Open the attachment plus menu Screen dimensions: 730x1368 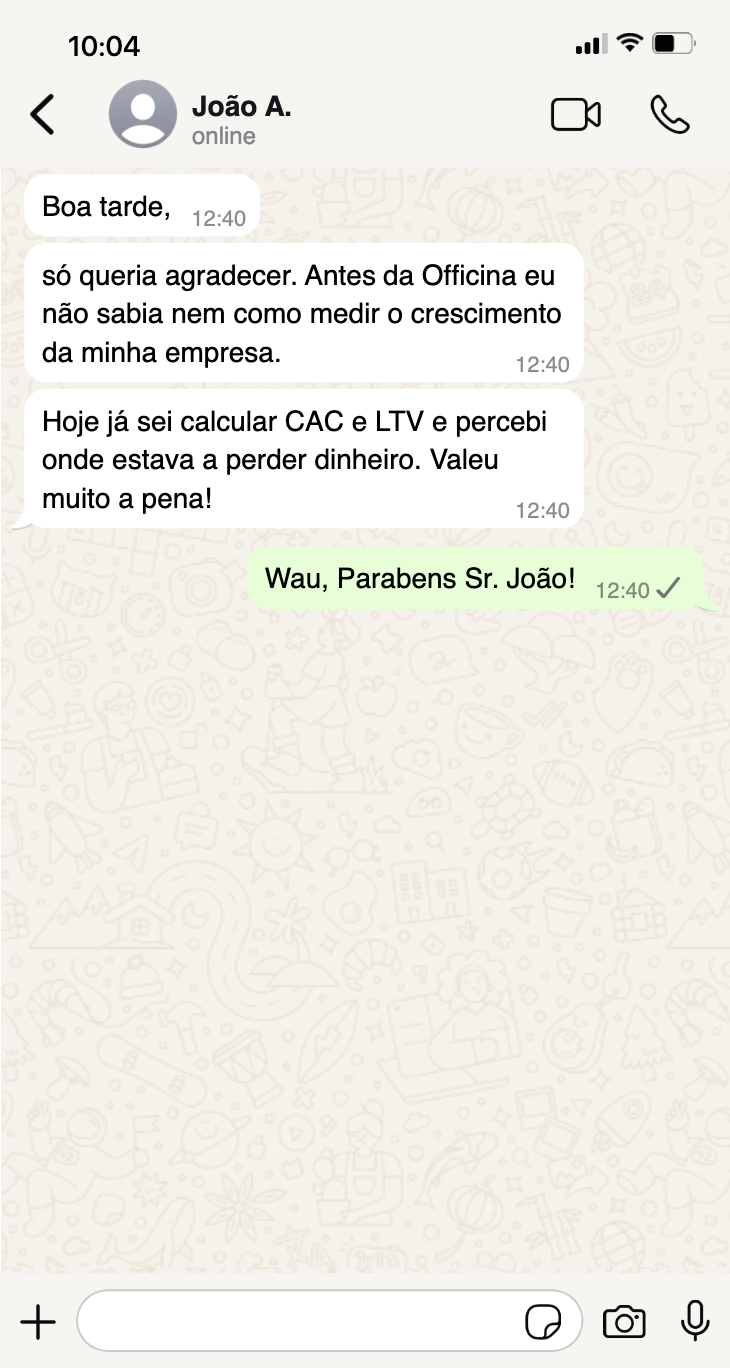coord(38,1322)
